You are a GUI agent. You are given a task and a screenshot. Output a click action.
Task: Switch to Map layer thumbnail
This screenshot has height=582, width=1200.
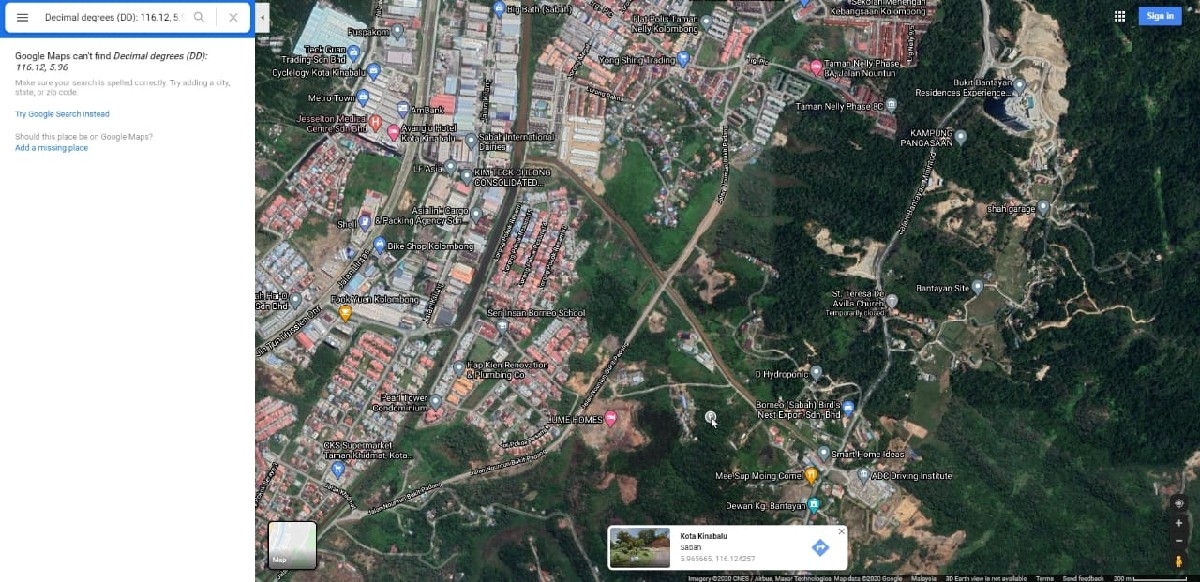292,545
